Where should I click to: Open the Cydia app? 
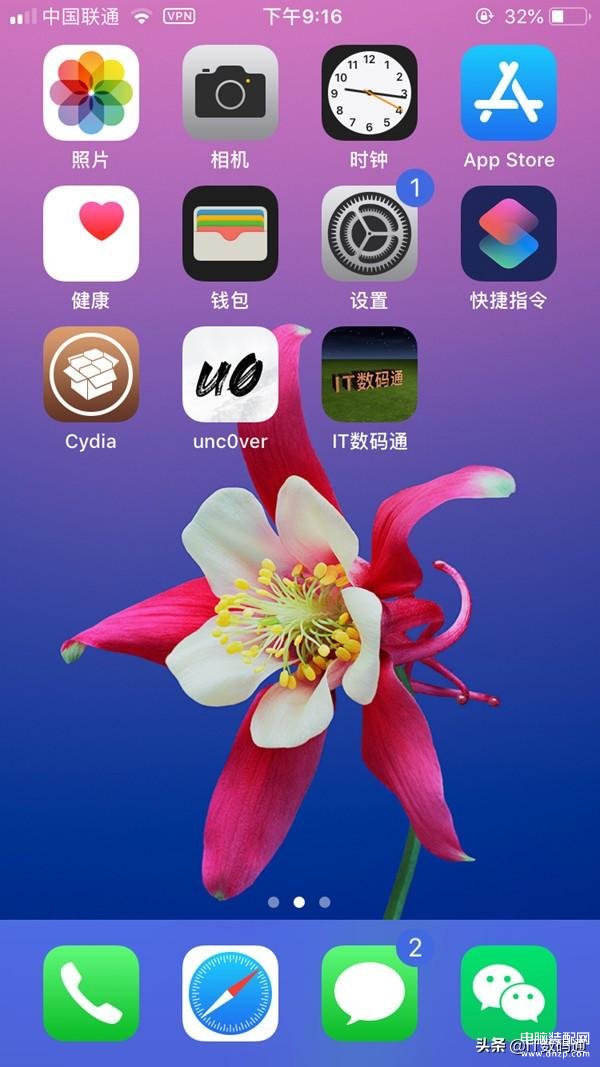click(91, 374)
